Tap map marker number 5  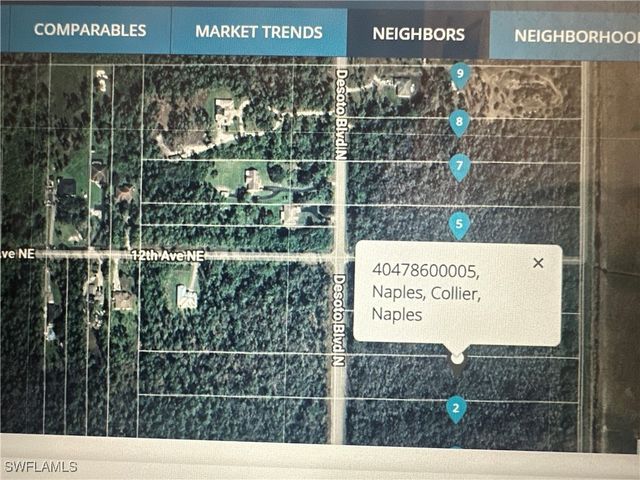[x=459, y=224]
